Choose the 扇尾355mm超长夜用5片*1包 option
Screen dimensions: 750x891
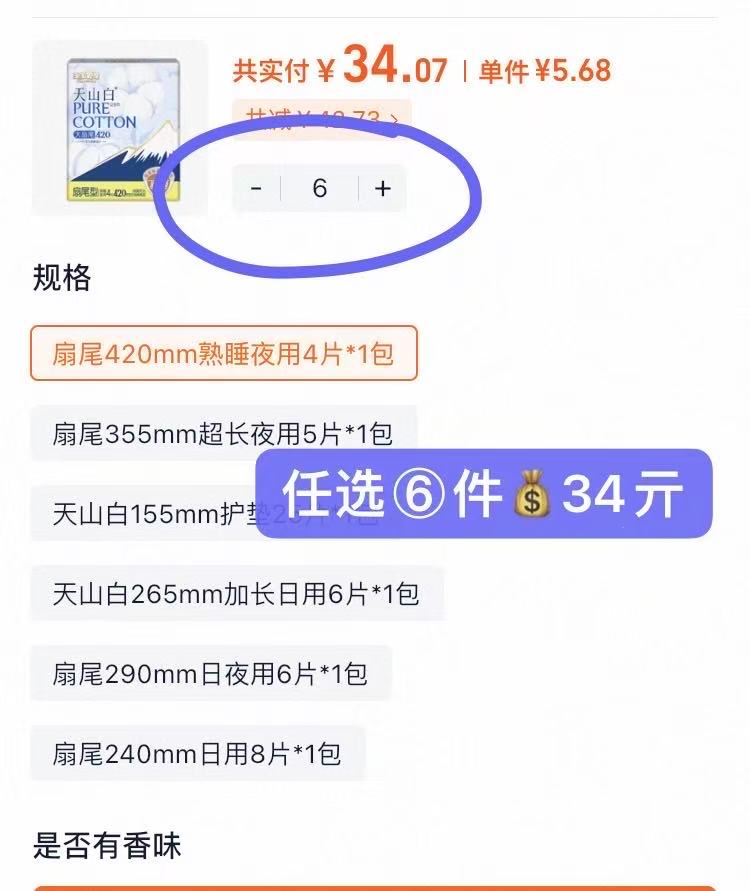point(223,433)
